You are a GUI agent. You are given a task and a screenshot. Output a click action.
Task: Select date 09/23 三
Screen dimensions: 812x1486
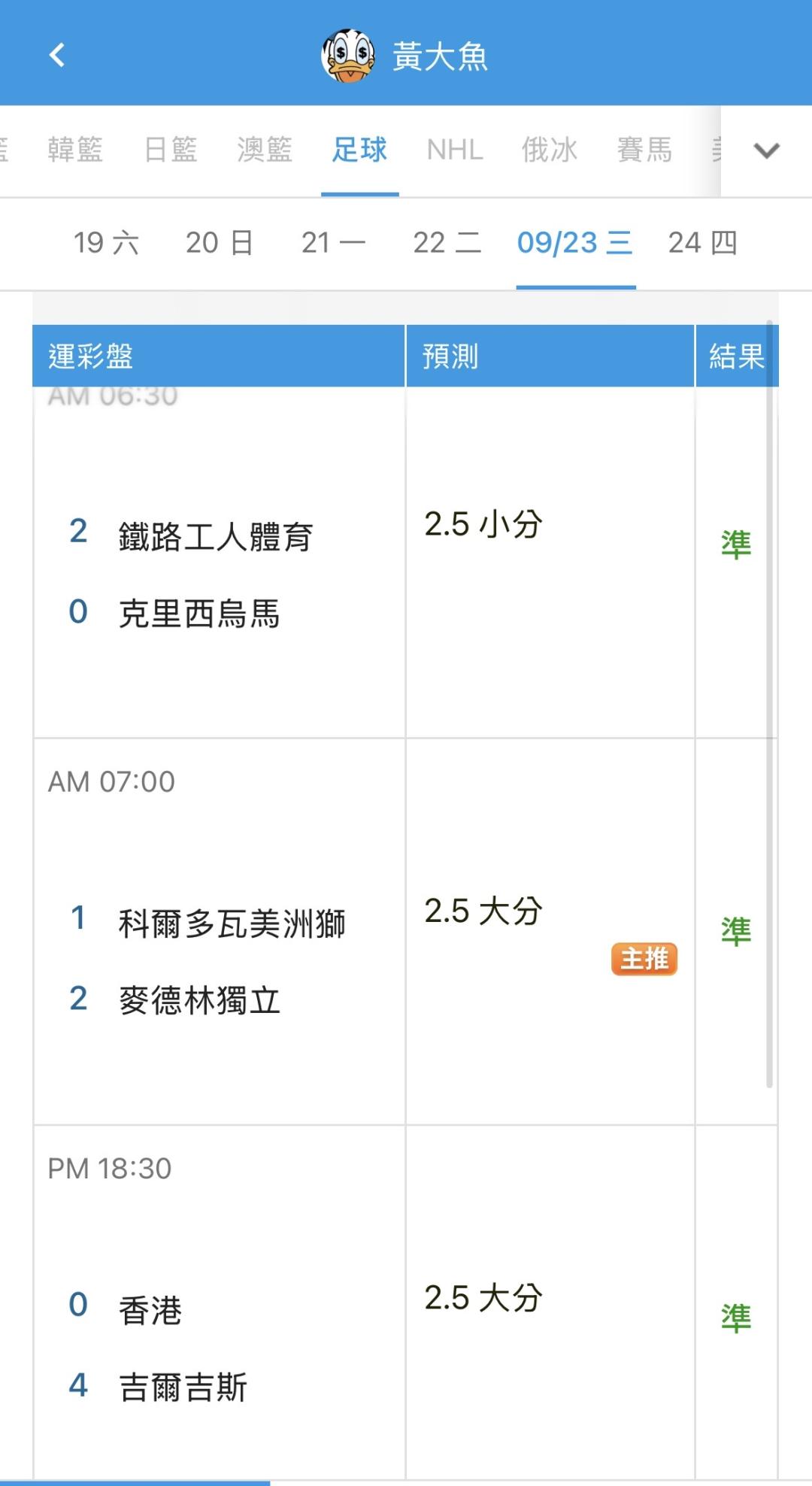(575, 243)
